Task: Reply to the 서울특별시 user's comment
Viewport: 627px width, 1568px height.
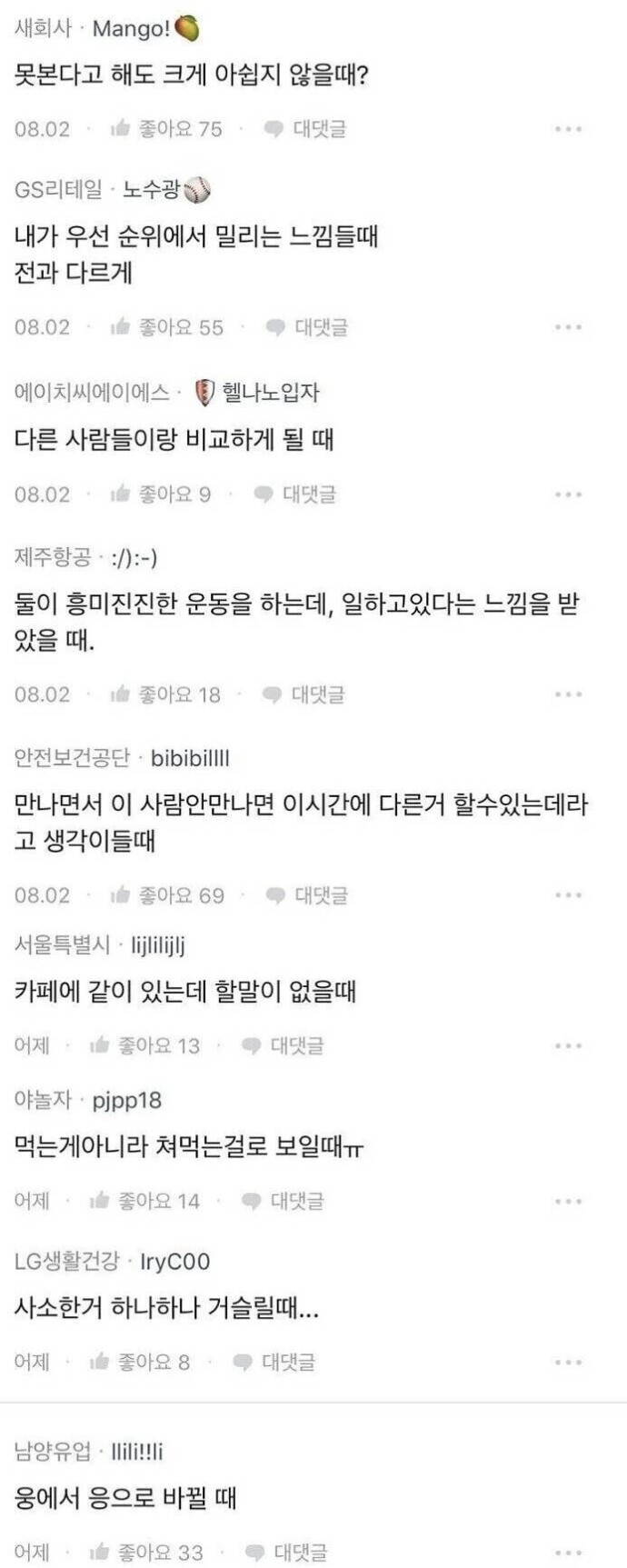Action: click(x=283, y=1045)
